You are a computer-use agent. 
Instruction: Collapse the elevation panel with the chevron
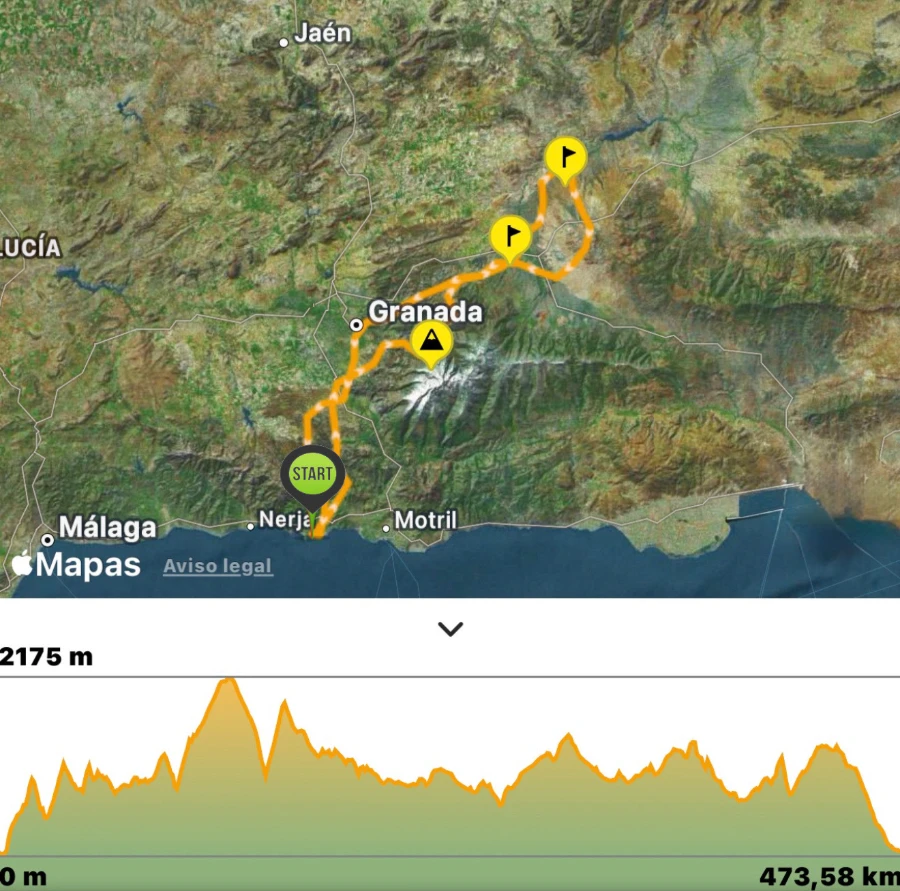(451, 629)
